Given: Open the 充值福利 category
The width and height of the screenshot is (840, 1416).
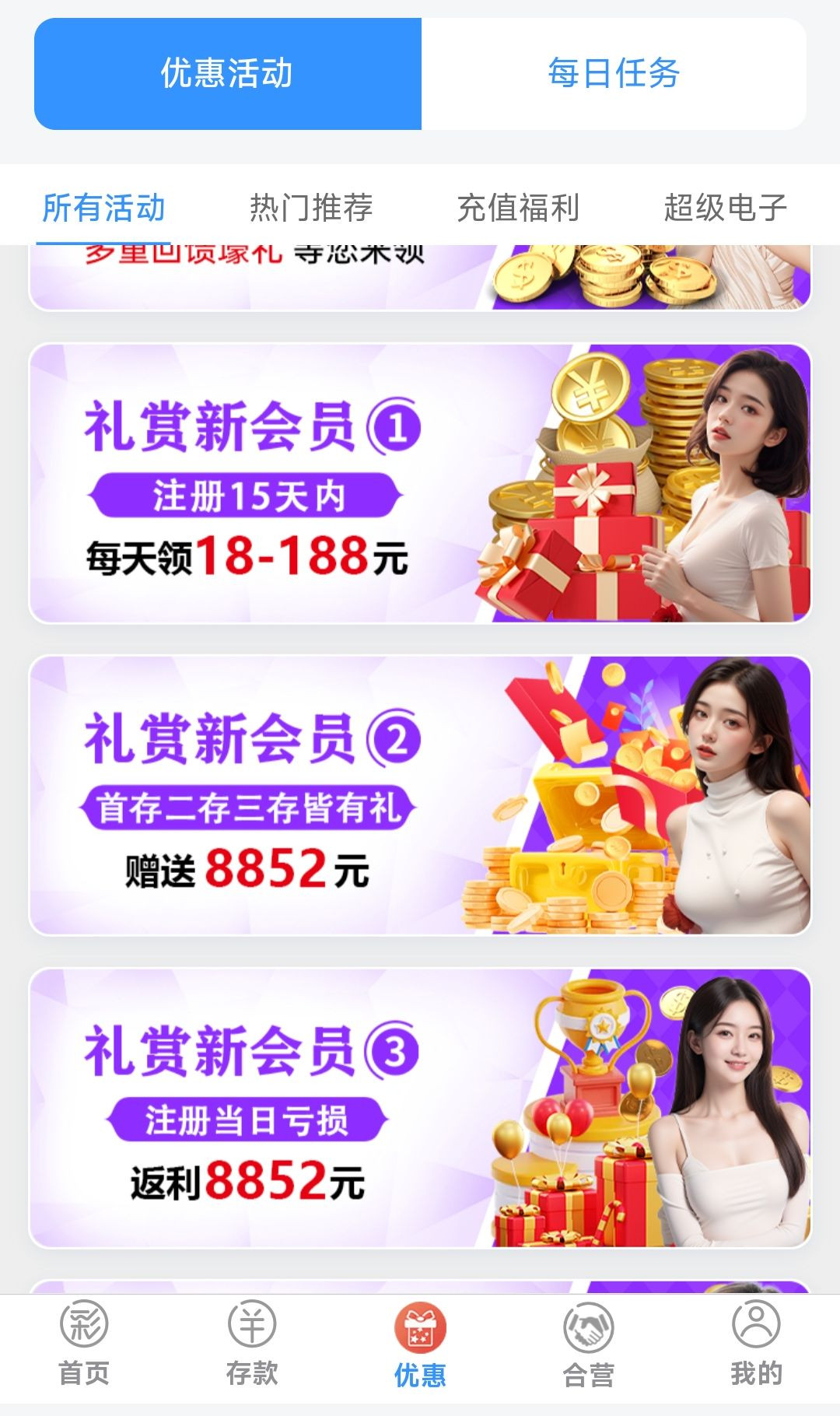Looking at the screenshot, I should [x=518, y=208].
